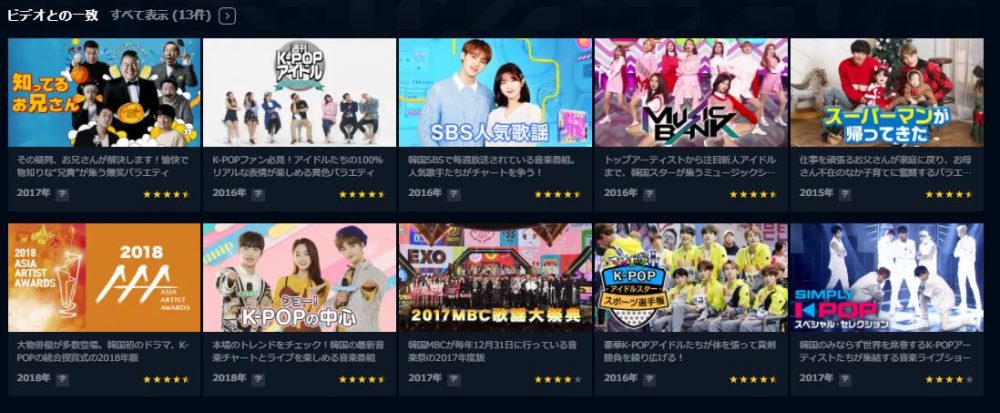Tap the arrow button next to すべて表示
The width and height of the screenshot is (1000, 413).
[227, 15]
